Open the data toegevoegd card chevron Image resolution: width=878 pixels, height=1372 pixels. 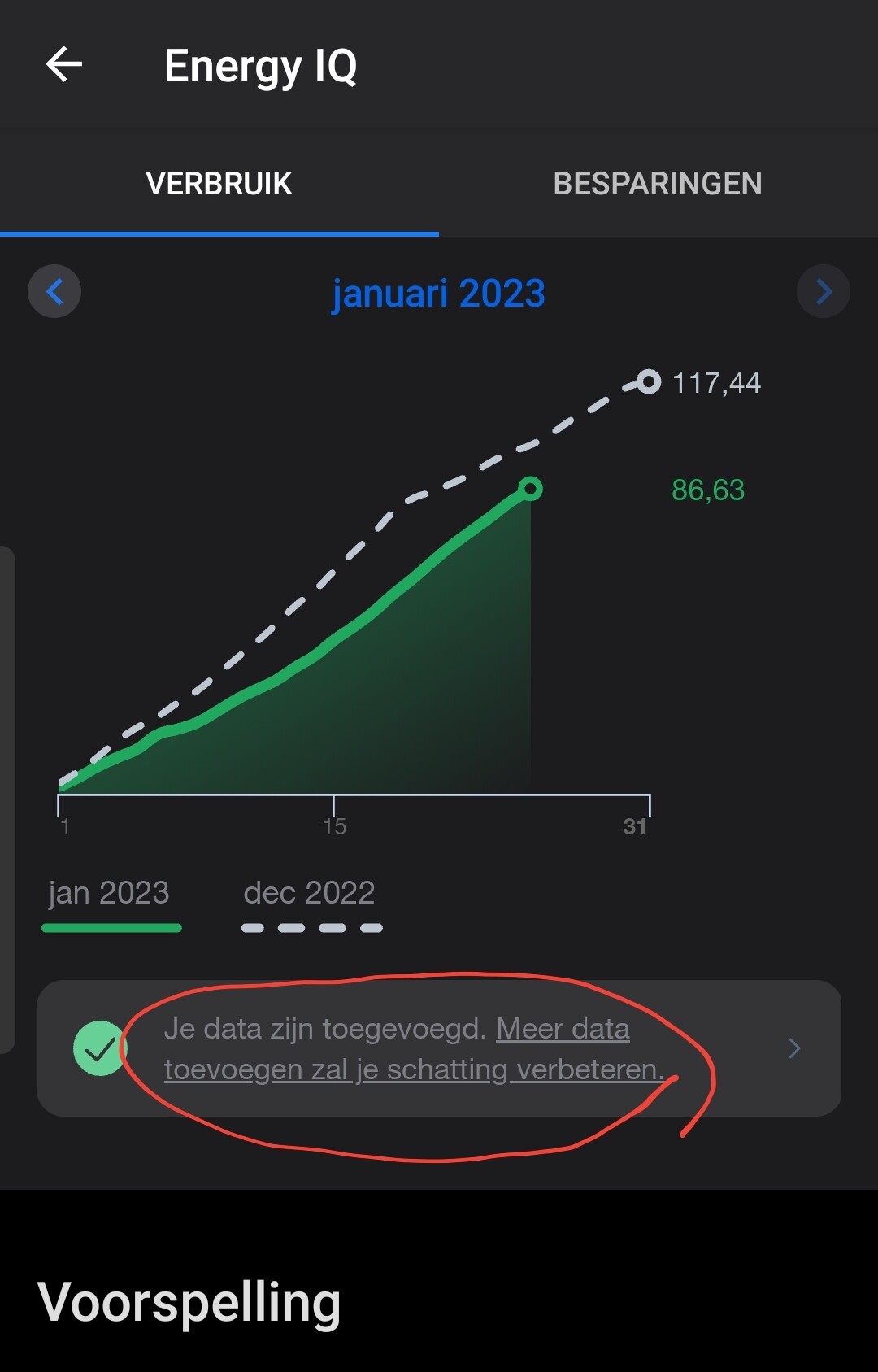point(794,1048)
